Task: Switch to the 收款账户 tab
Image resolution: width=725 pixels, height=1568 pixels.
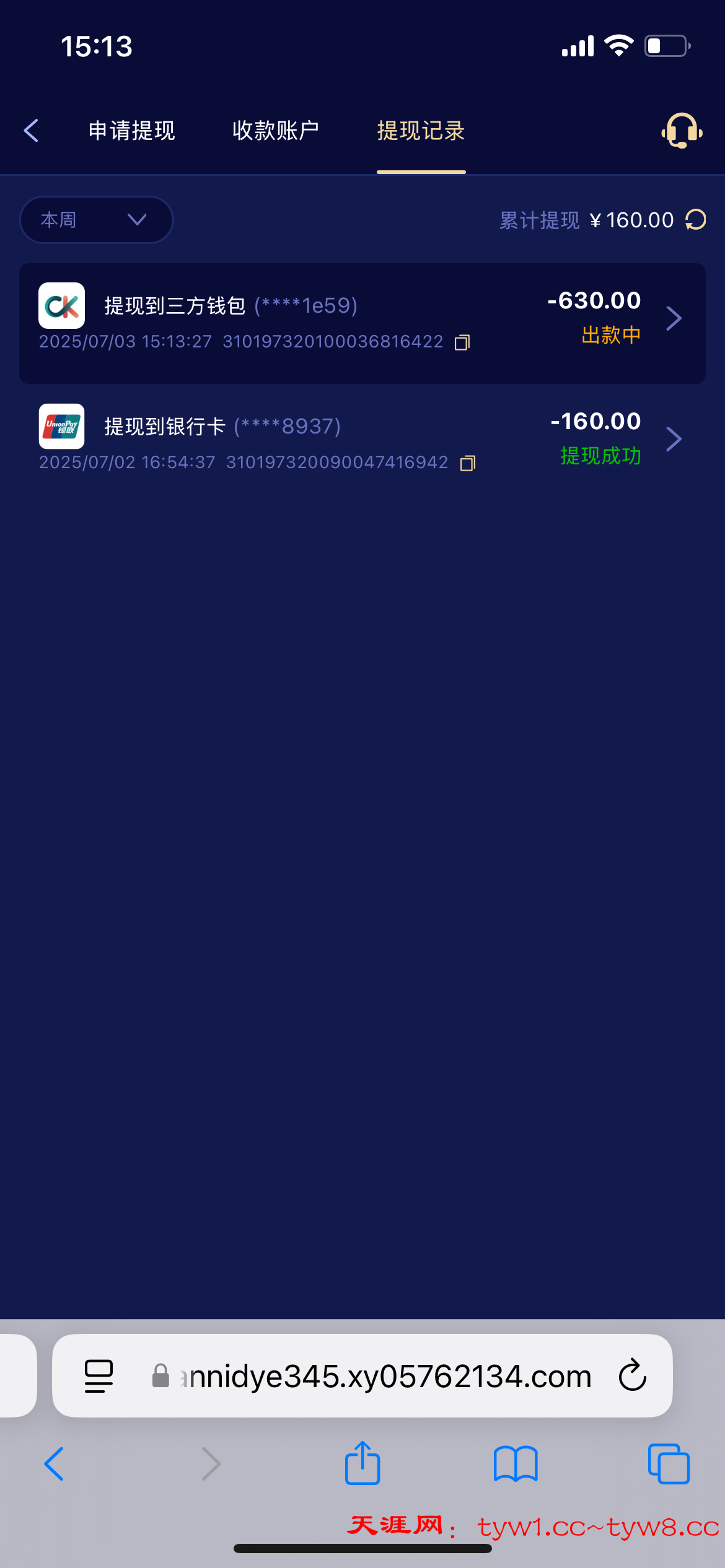Action: [276, 131]
